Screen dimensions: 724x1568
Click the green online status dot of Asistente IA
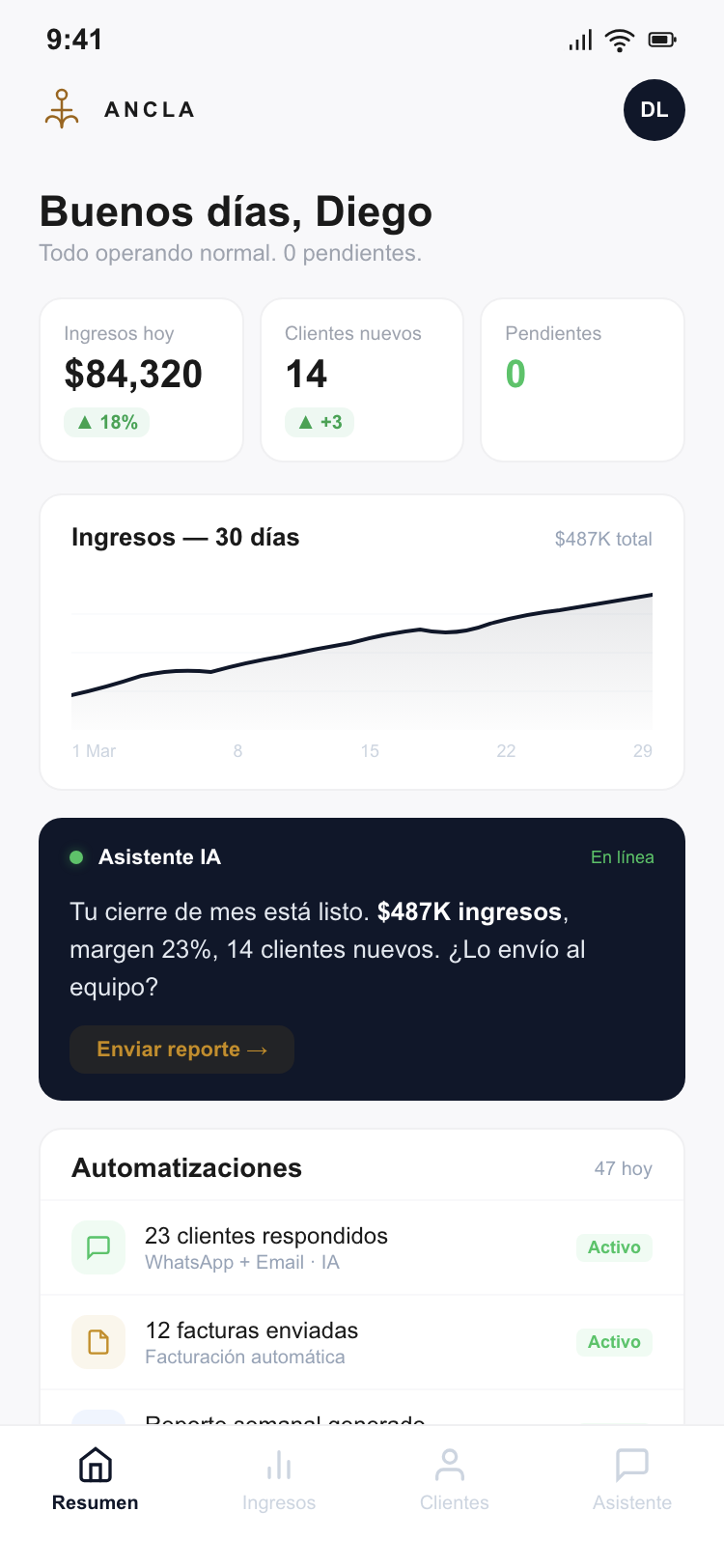click(x=78, y=857)
